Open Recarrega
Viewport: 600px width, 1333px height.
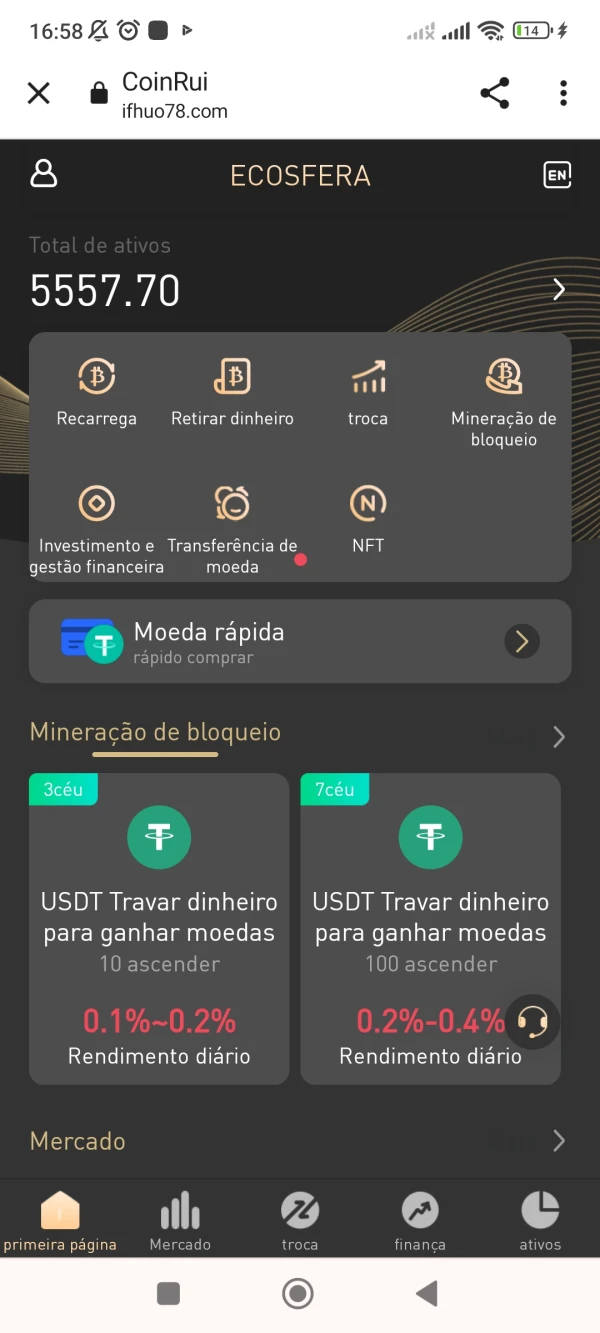pos(97,391)
